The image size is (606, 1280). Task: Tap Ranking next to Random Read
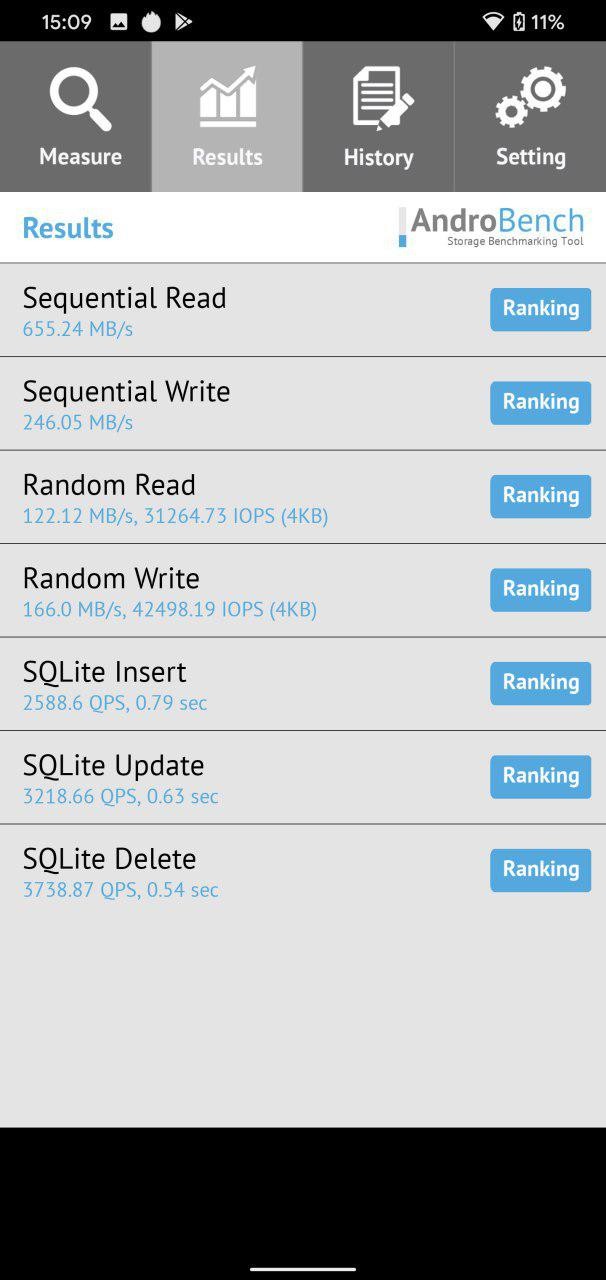pyautogui.click(x=540, y=496)
